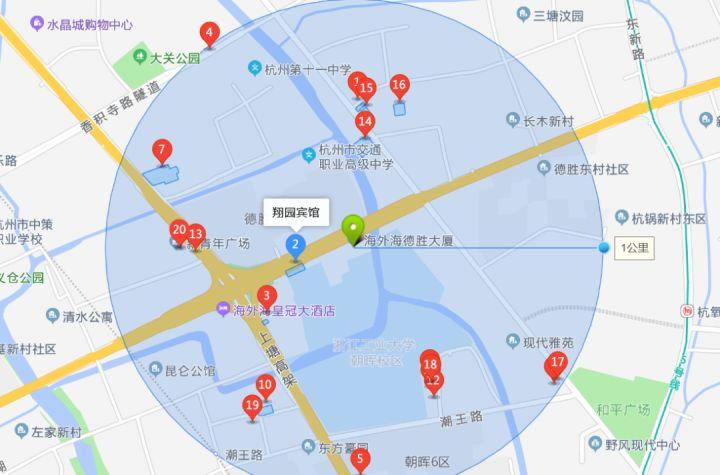This screenshot has height=475, width=720.
Task: Select map marker number 18
Action: pos(430,365)
